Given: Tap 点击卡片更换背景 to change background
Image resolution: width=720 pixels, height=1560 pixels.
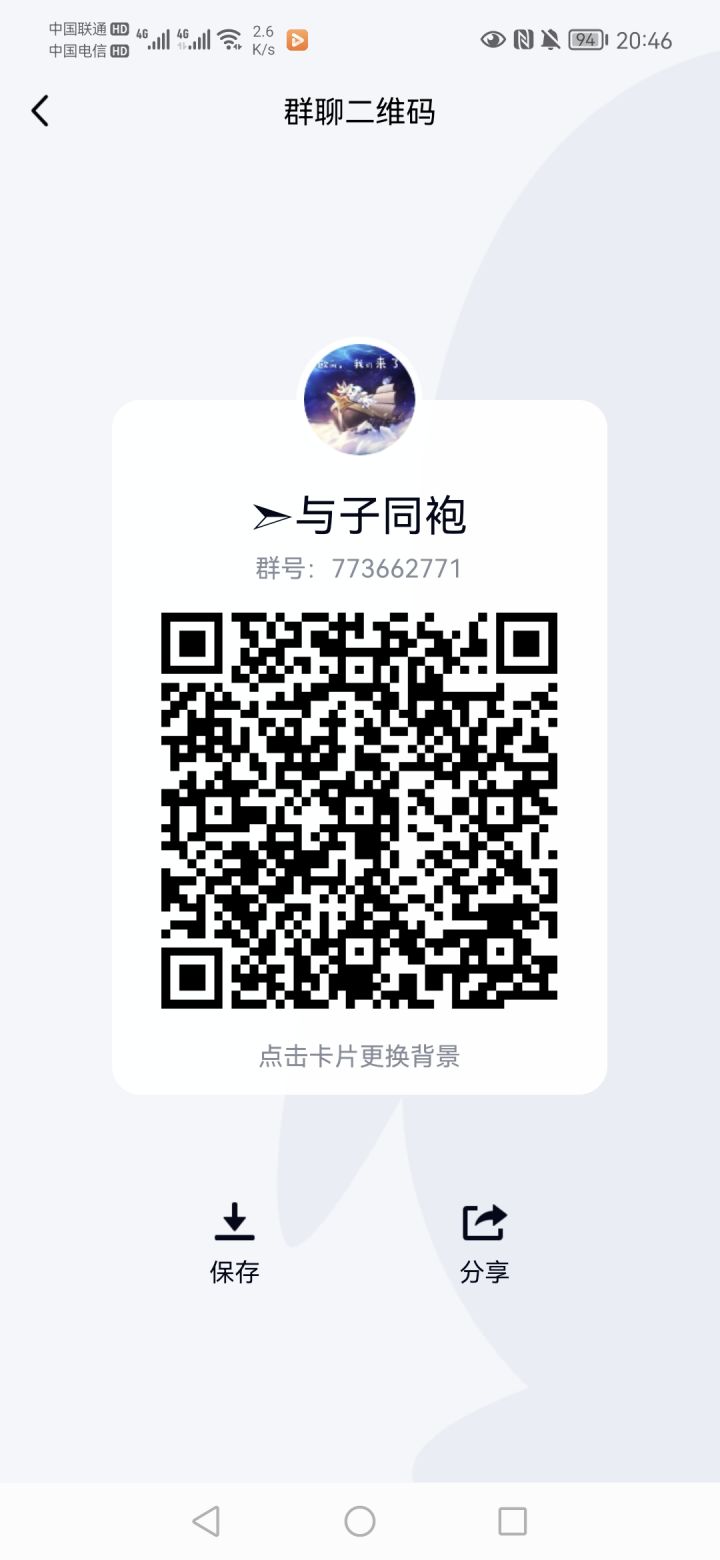Looking at the screenshot, I should [x=360, y=1056].
